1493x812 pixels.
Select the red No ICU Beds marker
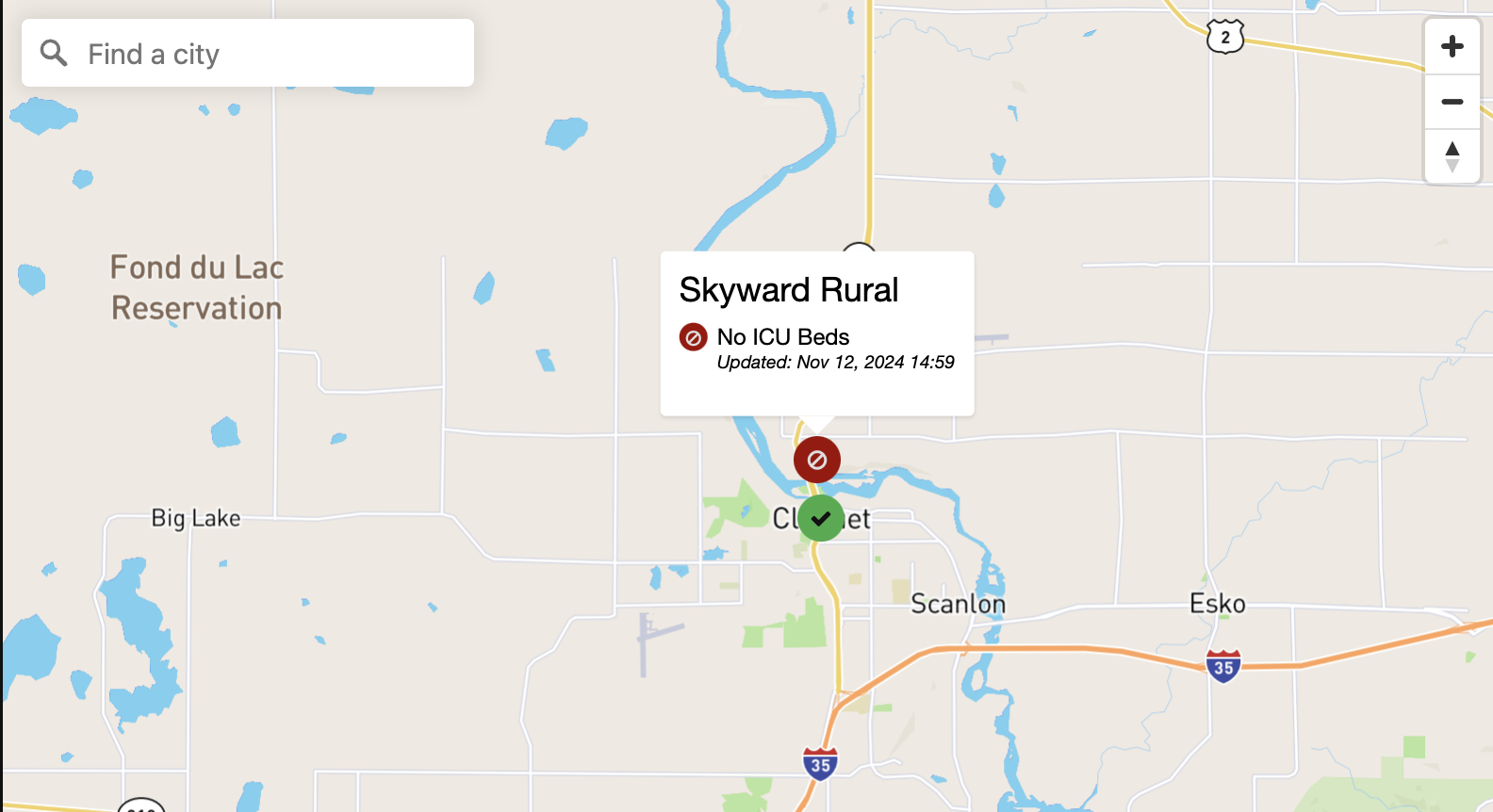816,460
